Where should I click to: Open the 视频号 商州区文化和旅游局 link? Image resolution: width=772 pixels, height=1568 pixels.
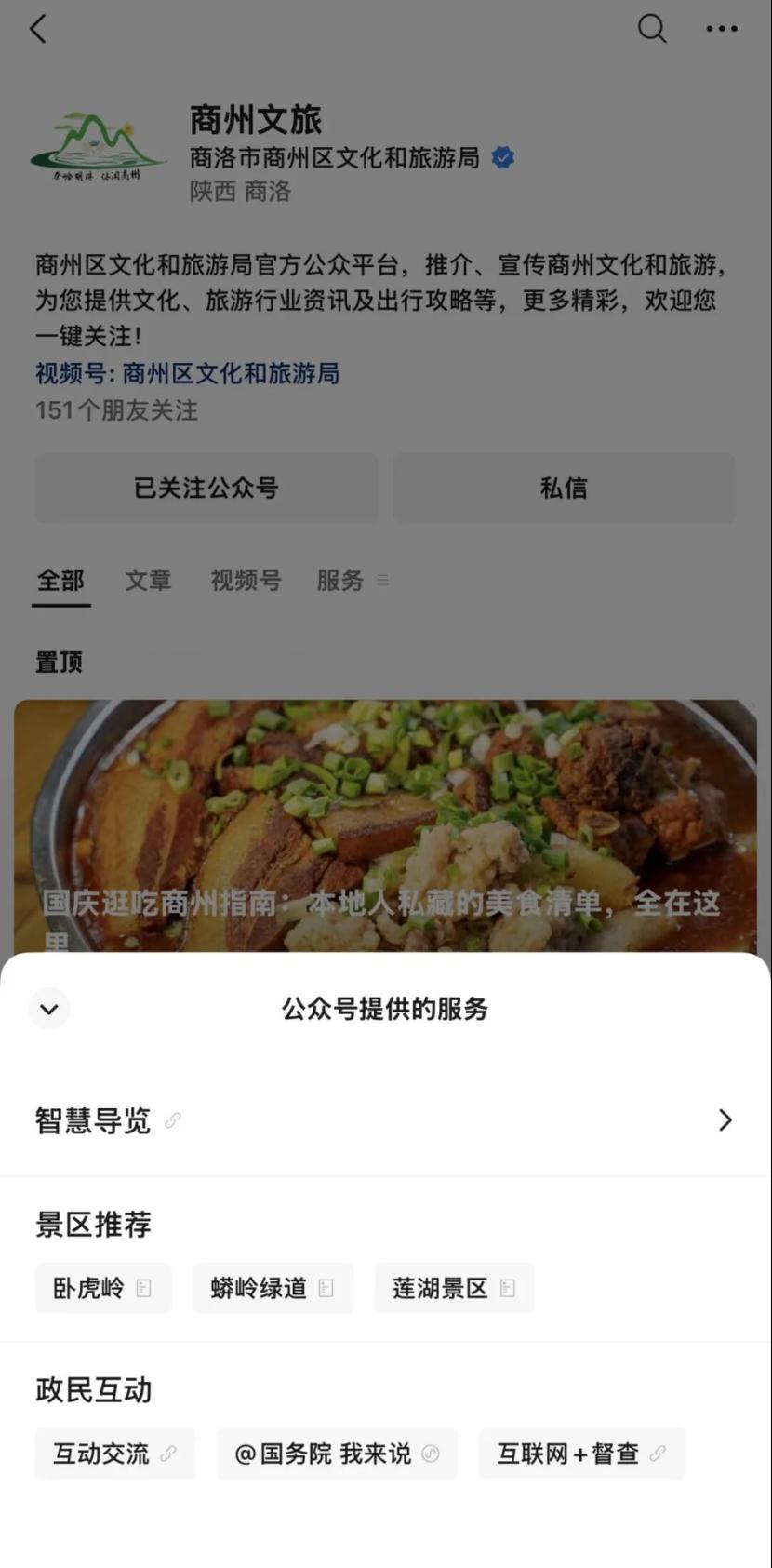[x=187, y=374]
